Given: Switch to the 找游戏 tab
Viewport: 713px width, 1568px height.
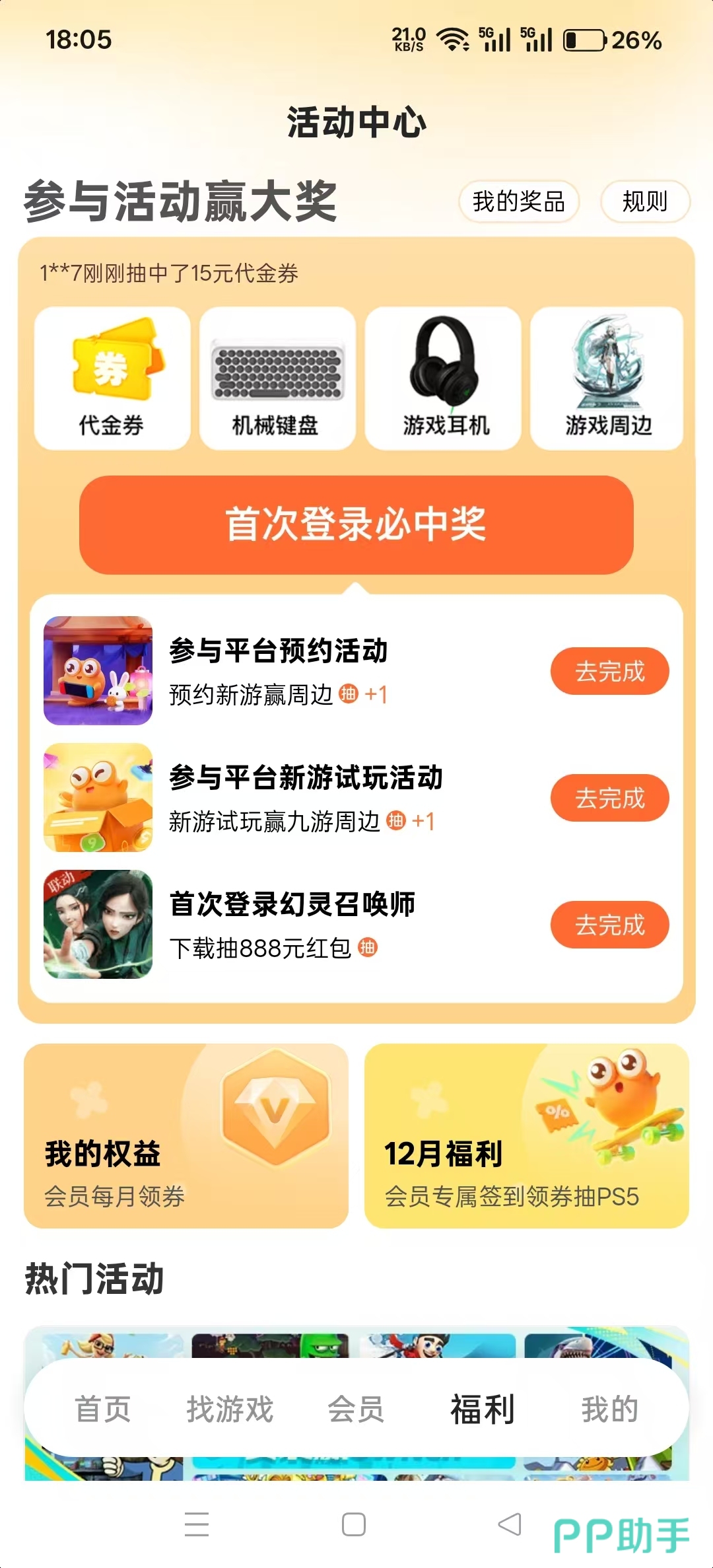Looking at the screenshot, I should [x=230, y=1409].
